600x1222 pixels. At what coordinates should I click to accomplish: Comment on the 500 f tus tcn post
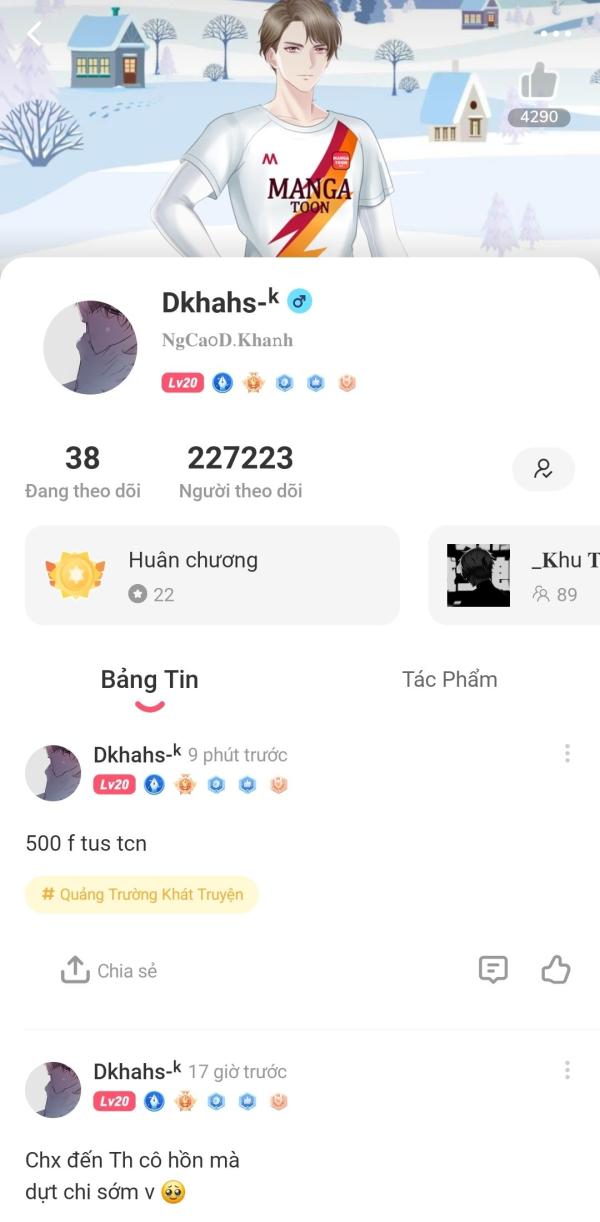click(x=493, y=969)
